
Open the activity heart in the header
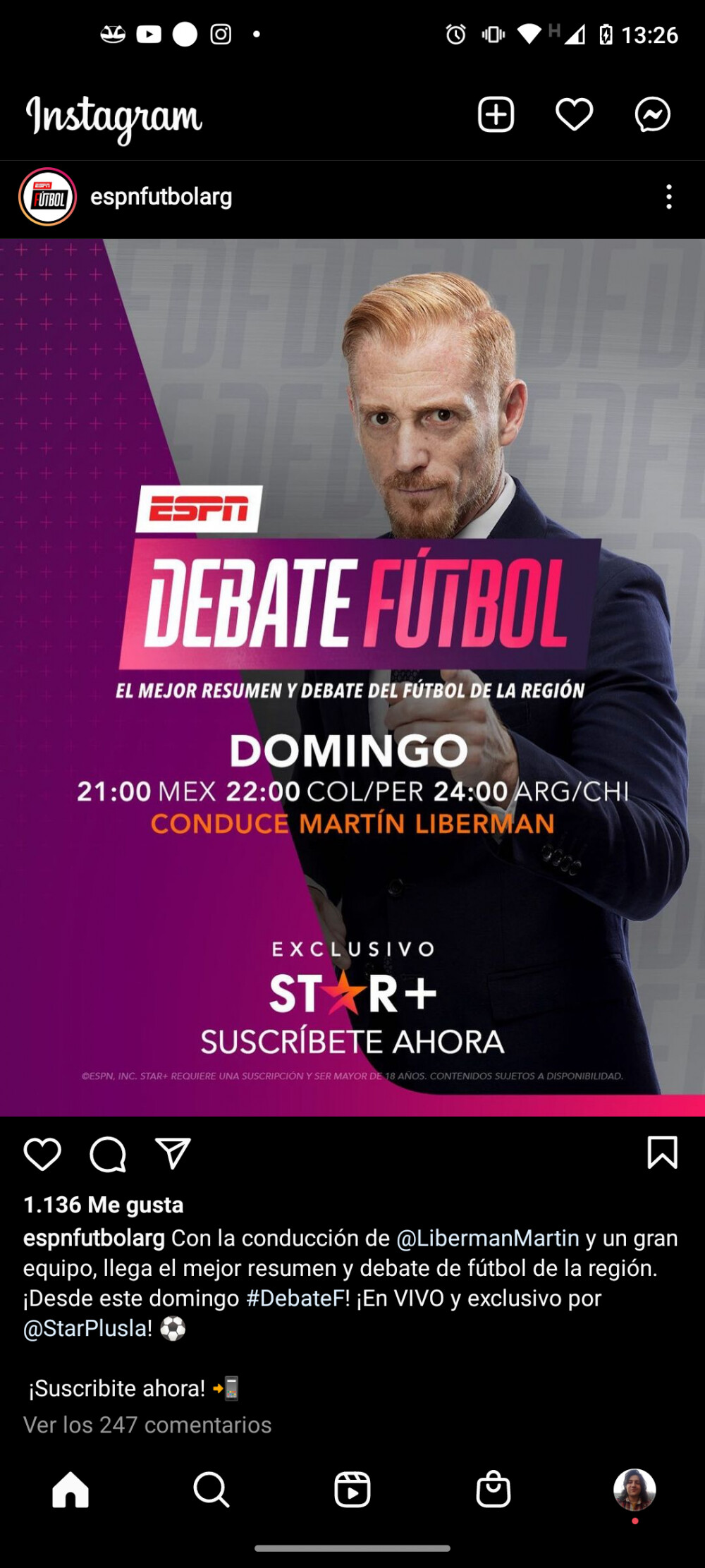574,115
